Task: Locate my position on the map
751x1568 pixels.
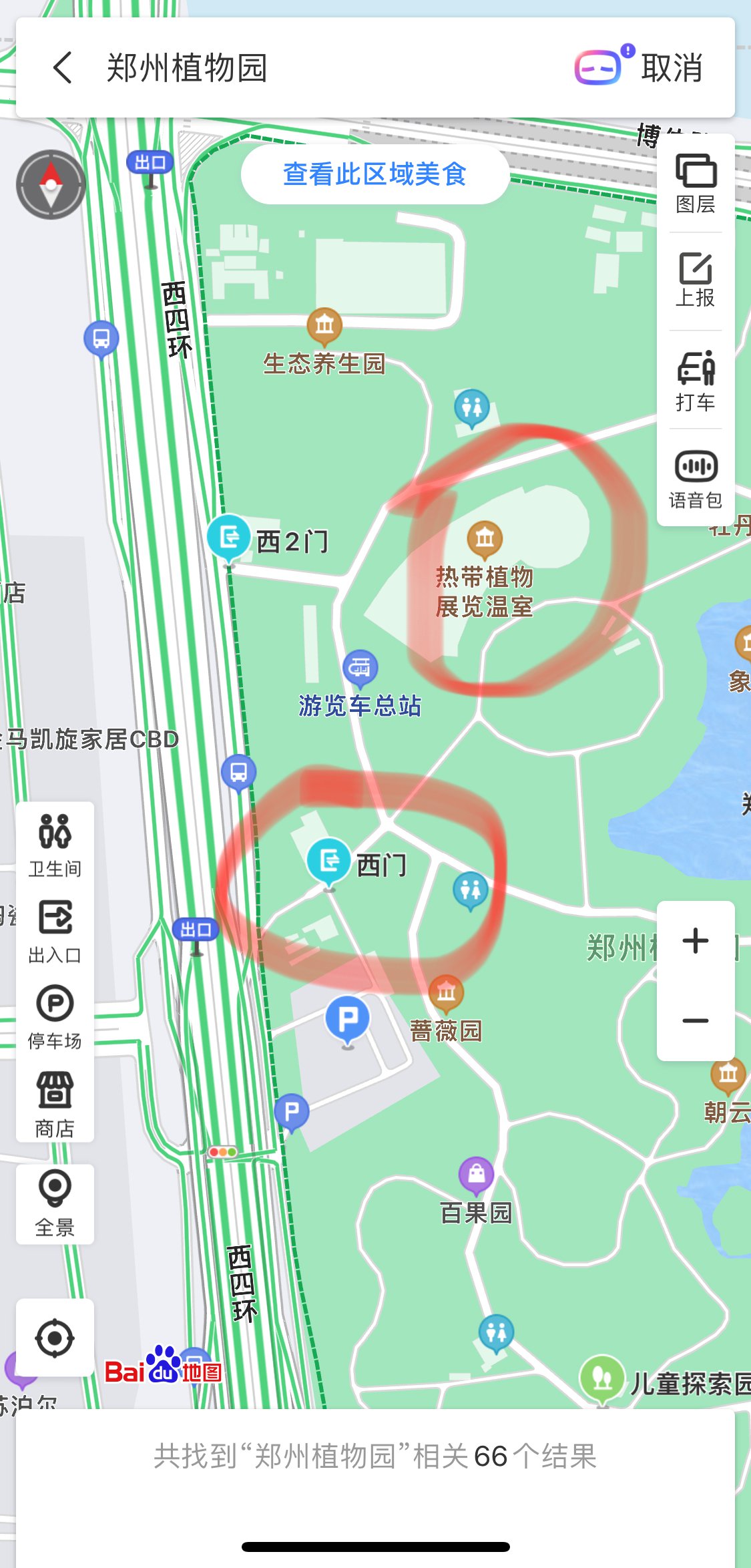Action: (x=55, y=1338)
